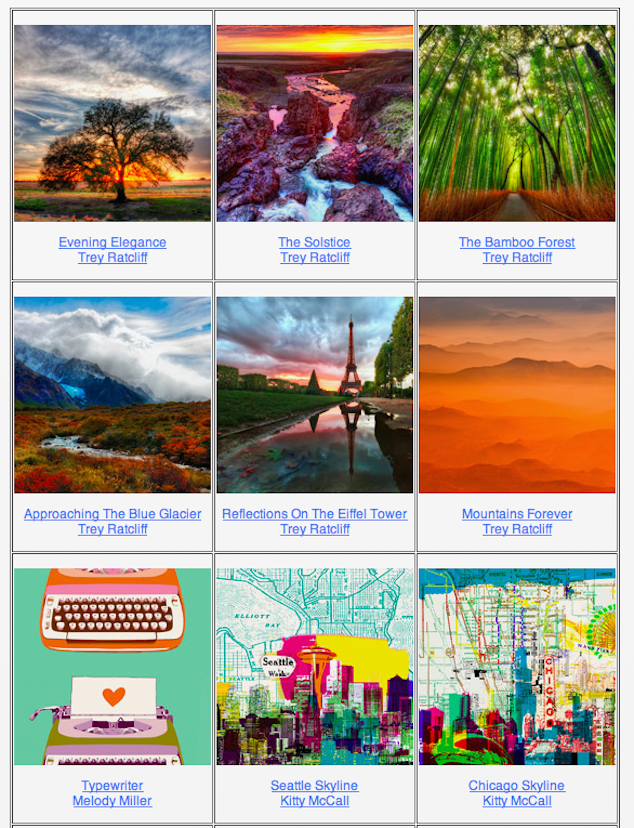This screenshot has width=634, height=828.
Task: View the blue glacier mountain image
Action: coord(112,395)
